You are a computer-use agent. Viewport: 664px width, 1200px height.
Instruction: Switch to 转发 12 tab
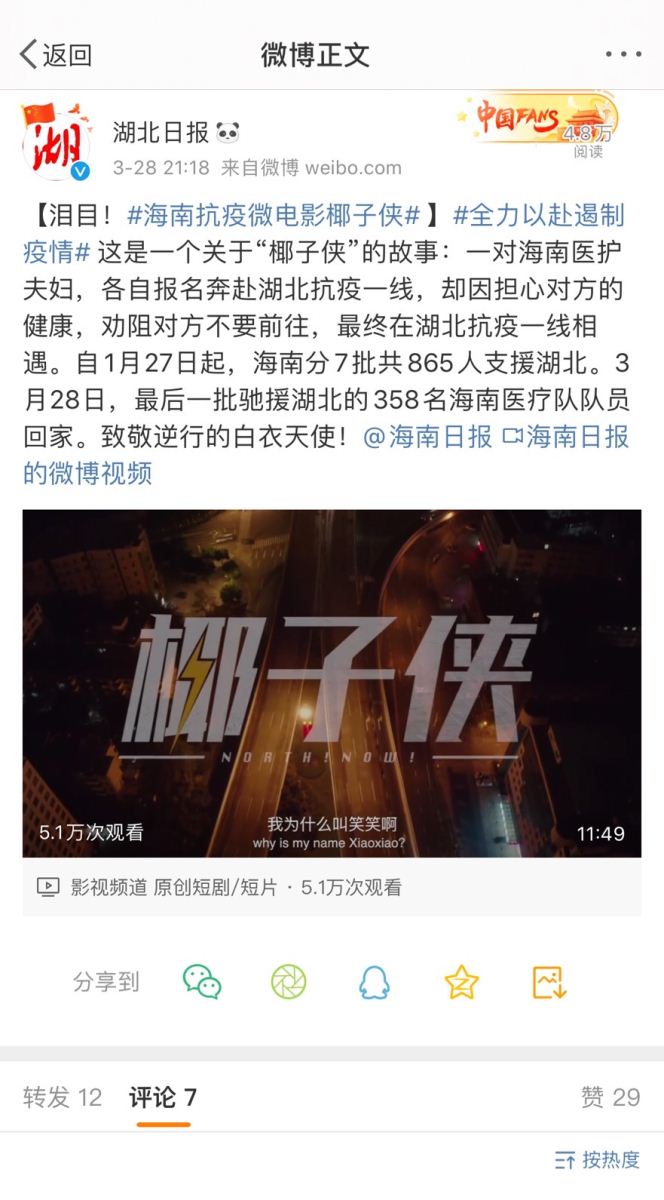(x=62, y=1097)
